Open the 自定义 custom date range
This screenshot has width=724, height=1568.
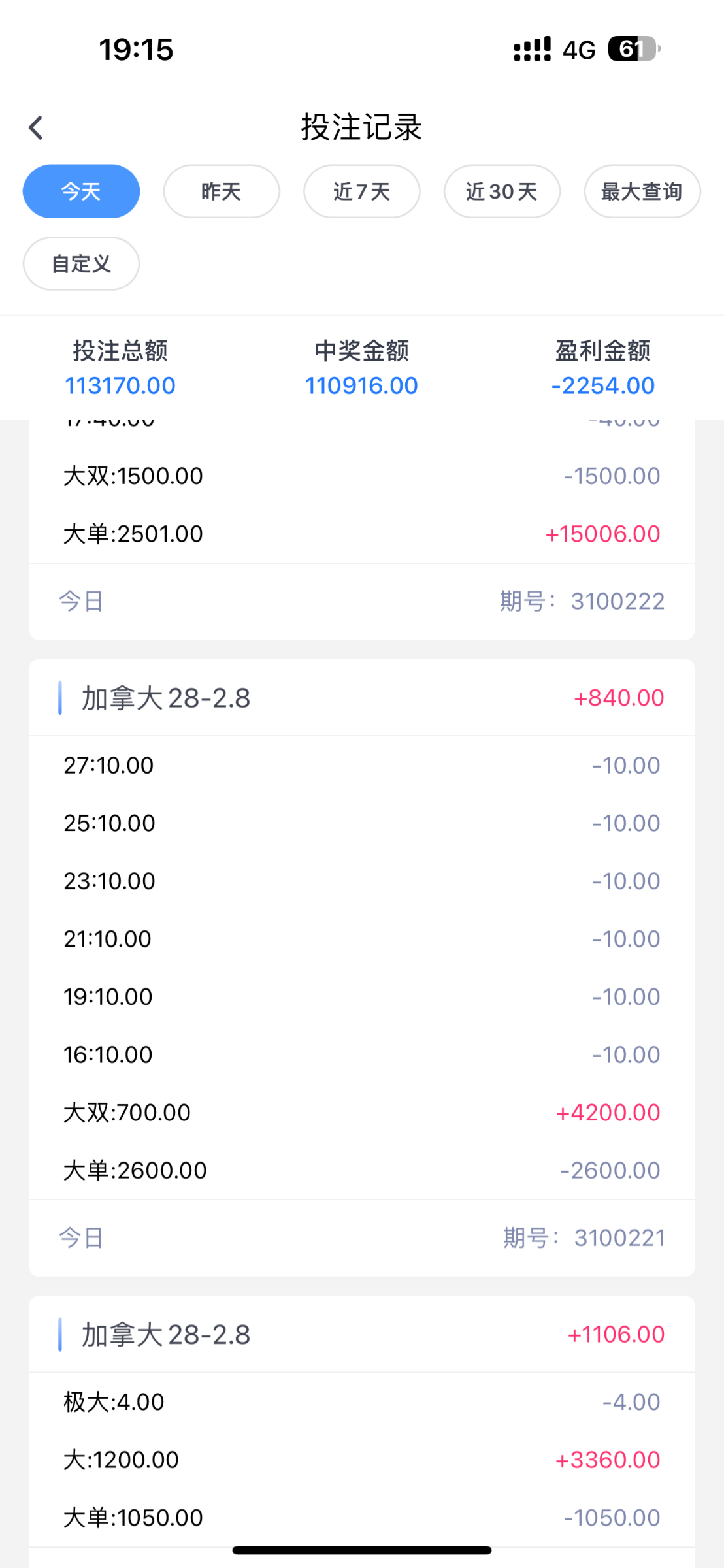click(x=80, y=263)
